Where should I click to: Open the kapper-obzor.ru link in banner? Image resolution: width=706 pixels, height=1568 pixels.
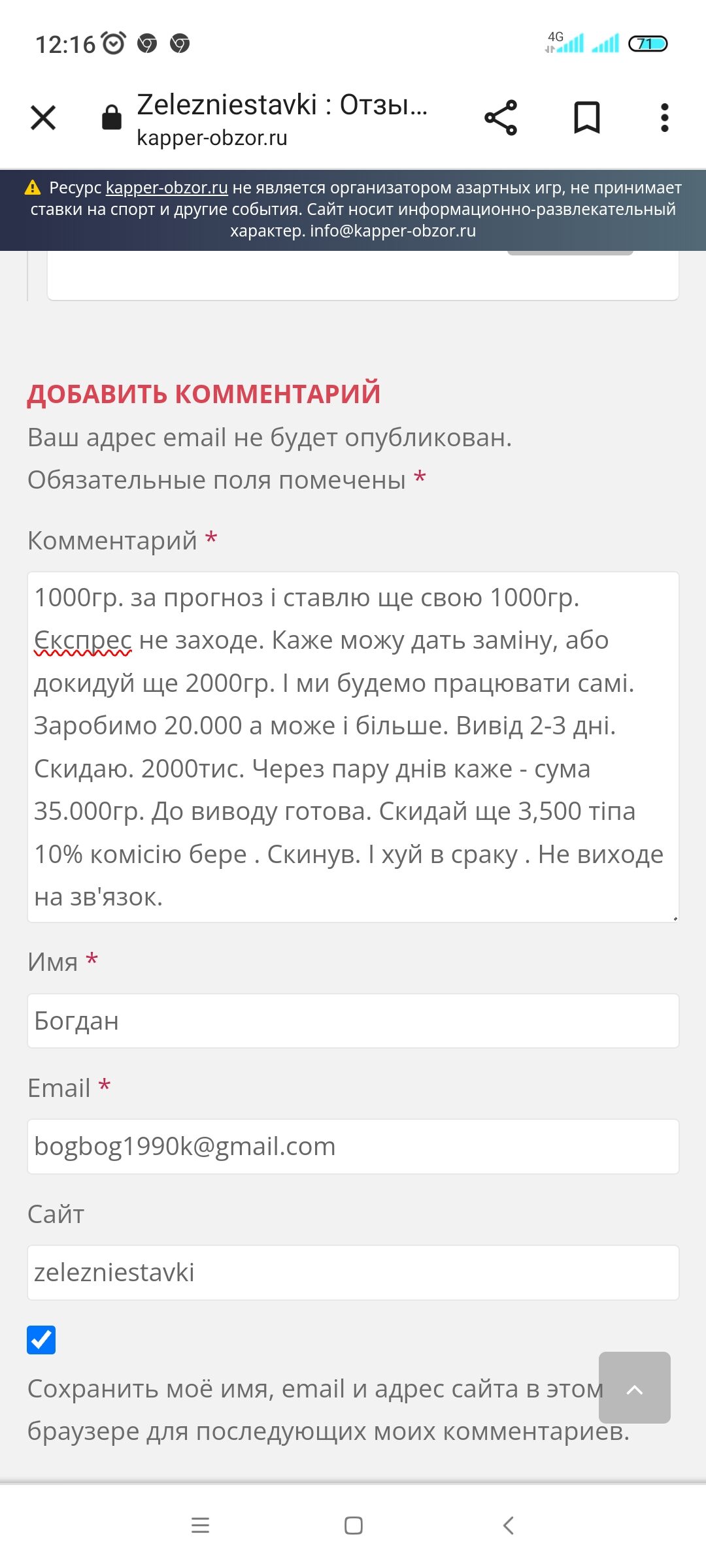click(x=167, y=188)
